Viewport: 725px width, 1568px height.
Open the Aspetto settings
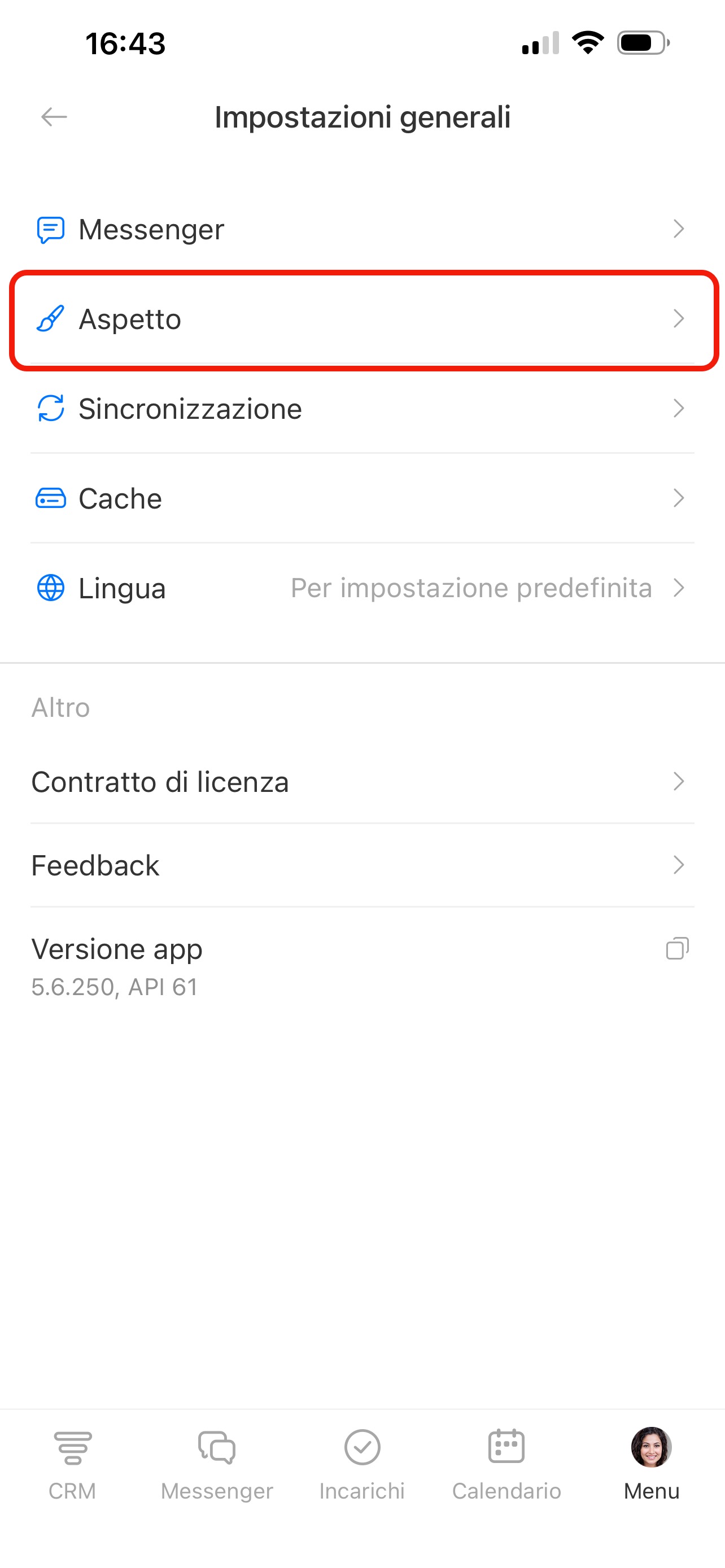[x=361, y=319]
